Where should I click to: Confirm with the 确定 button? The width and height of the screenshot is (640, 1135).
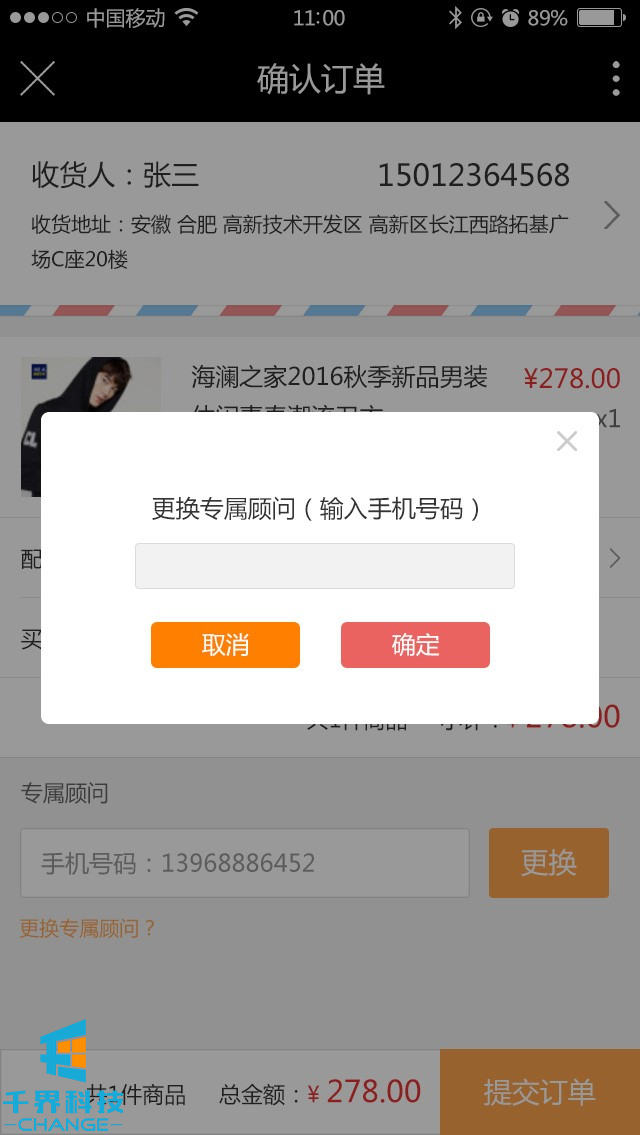415,645
